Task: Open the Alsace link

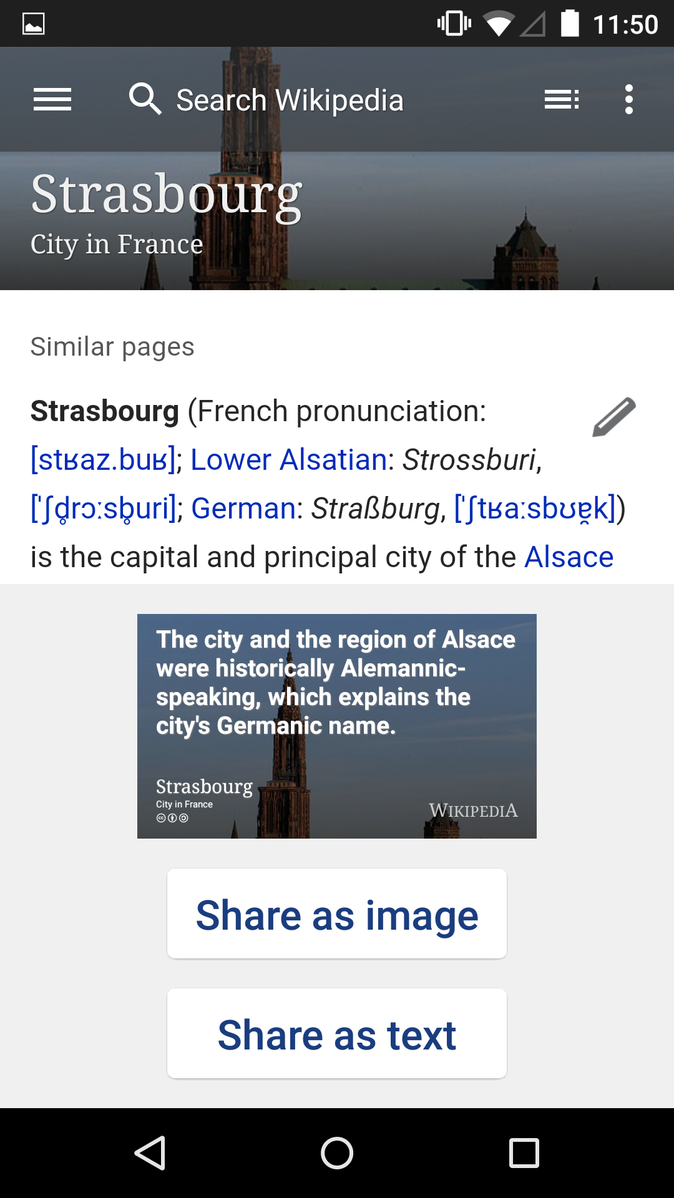Action: [569, 557]
